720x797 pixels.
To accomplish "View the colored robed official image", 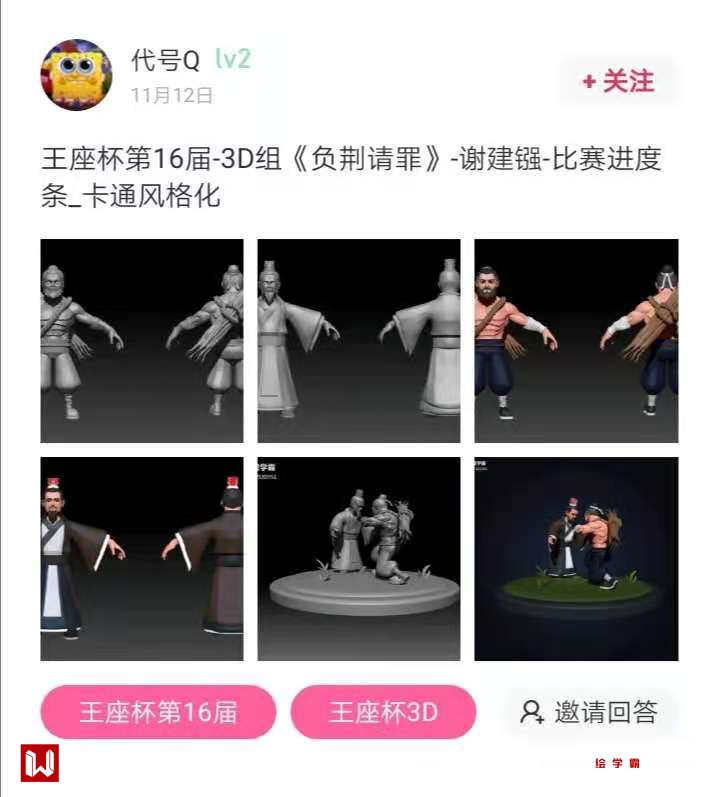I will point(142,558).
